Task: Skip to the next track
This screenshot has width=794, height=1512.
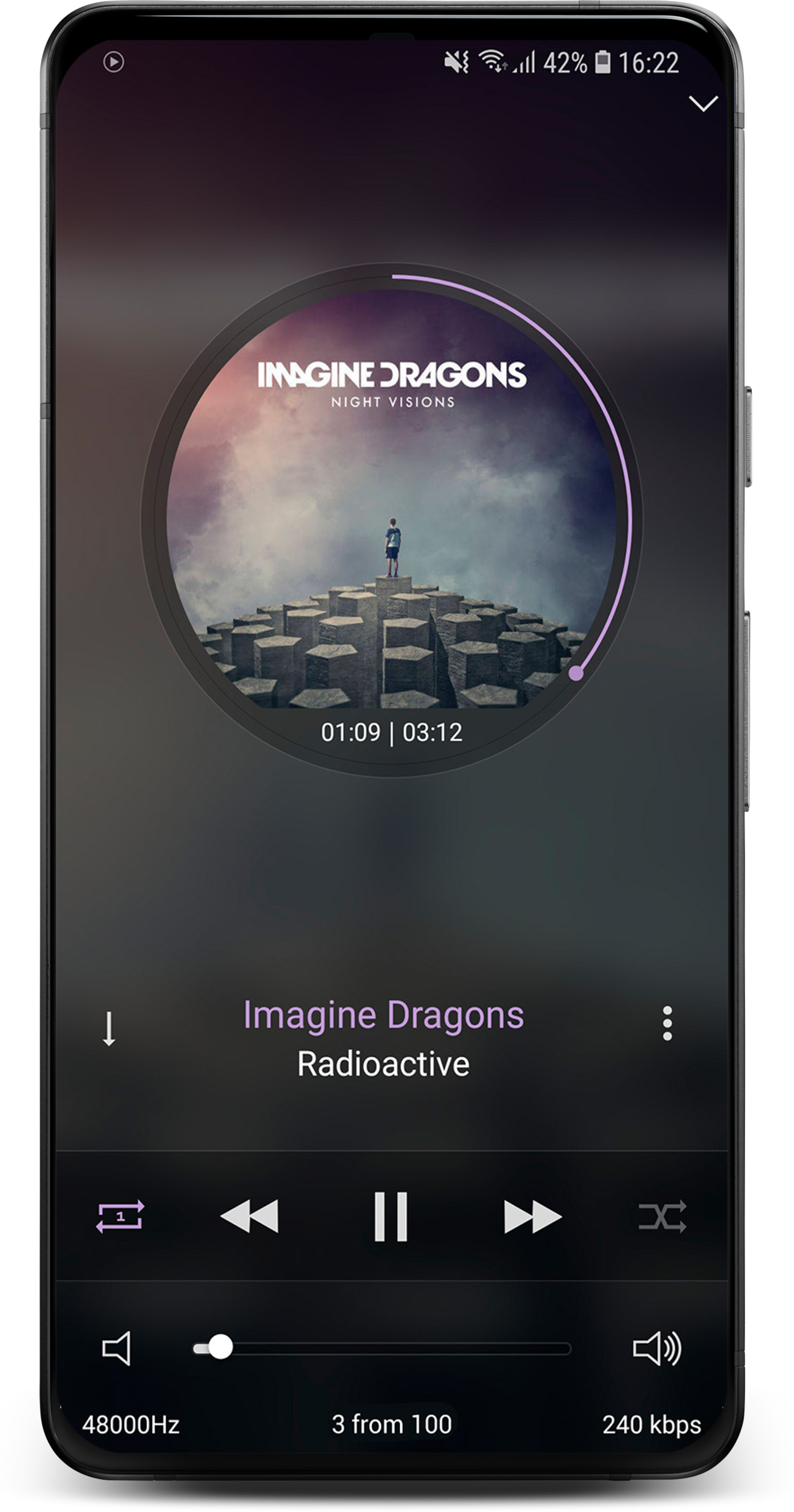Action: (x=533, y=1216)
